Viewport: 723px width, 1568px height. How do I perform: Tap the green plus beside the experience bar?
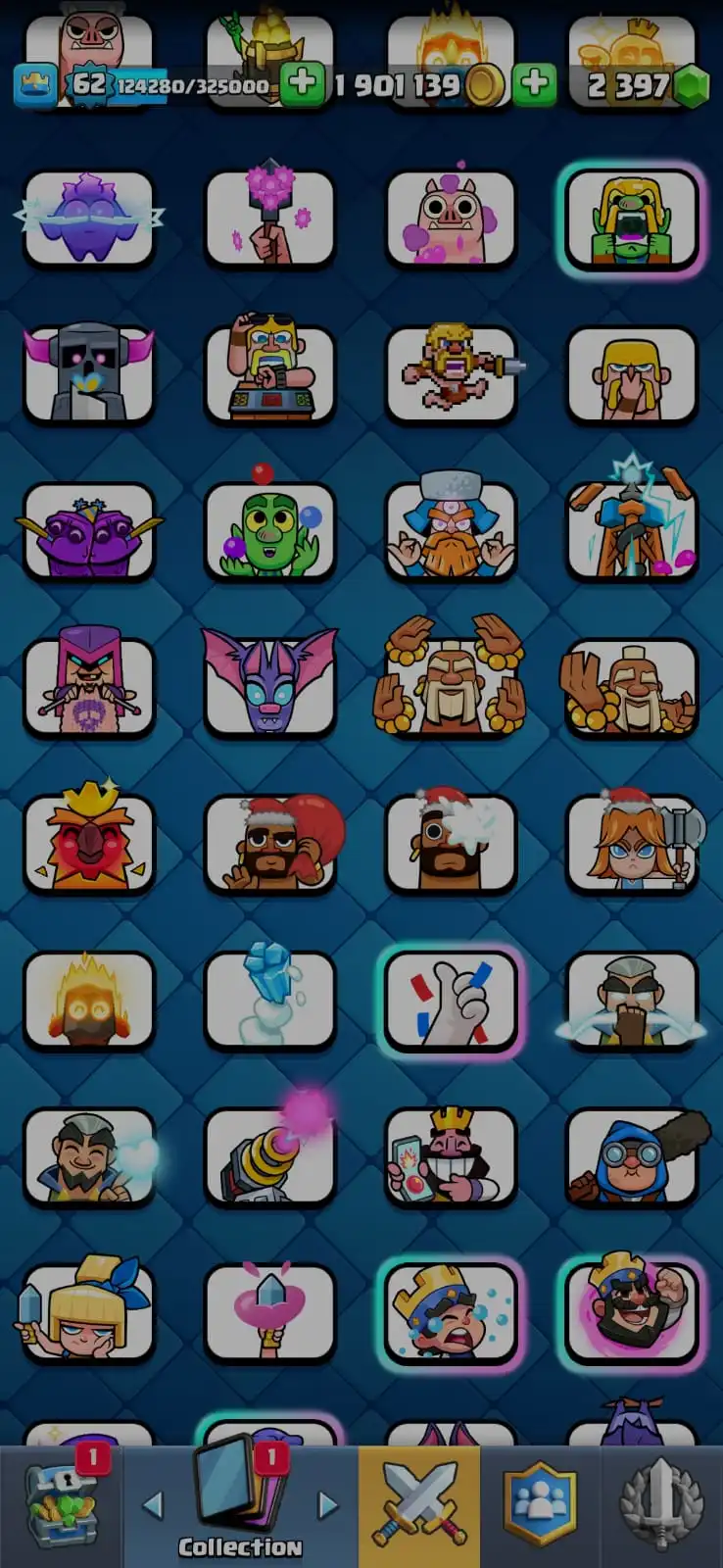(303, 84)
